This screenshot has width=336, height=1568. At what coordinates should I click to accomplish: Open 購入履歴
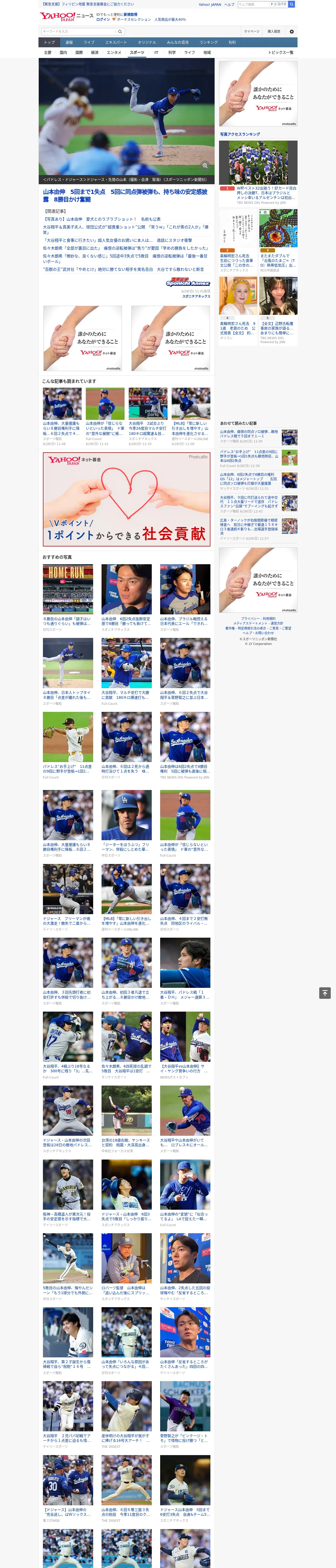pos(274,32)
